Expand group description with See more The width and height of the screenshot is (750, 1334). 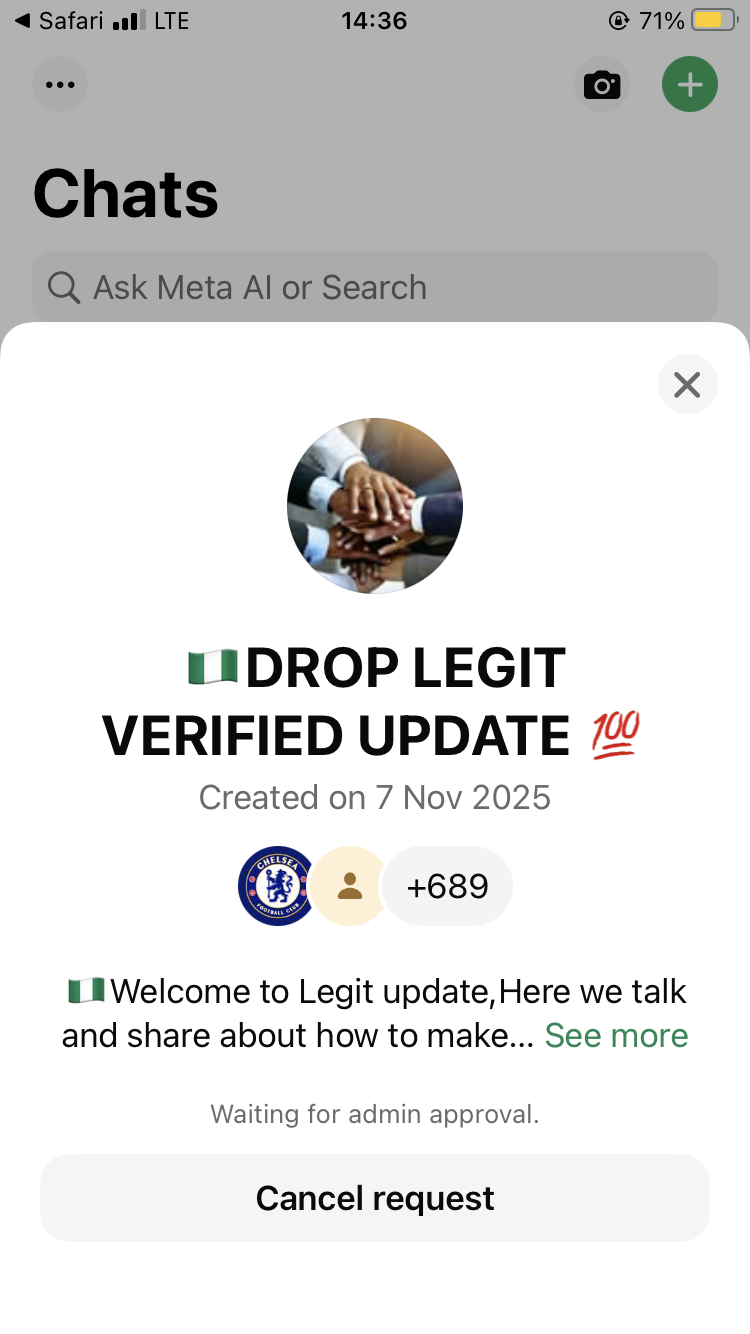(x=616, y=1036)
